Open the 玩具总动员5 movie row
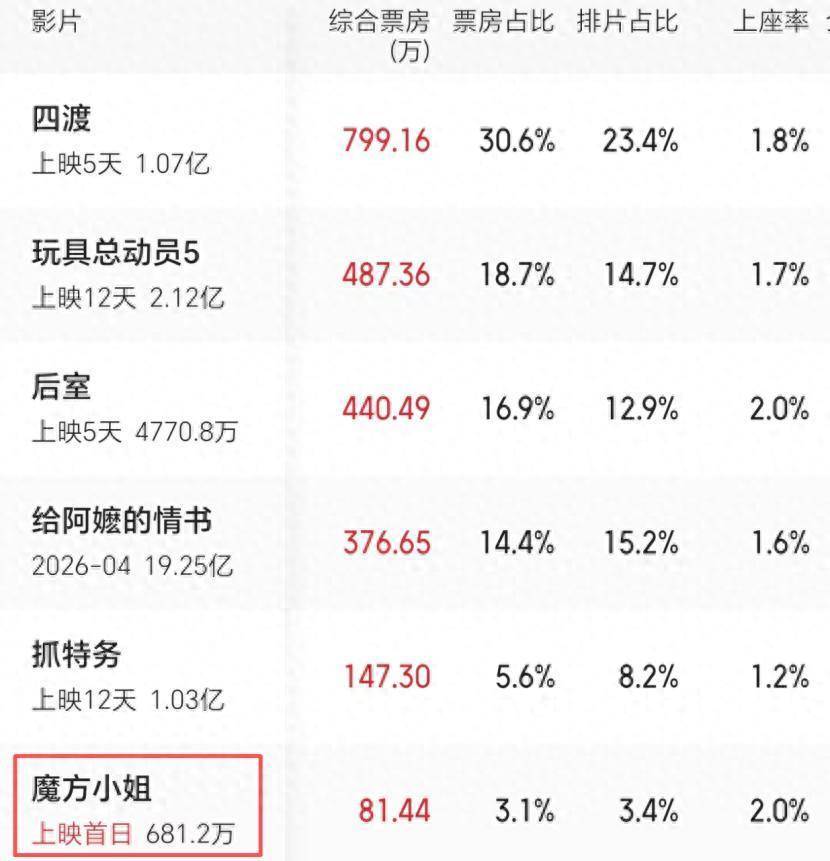Image resolution: width=830 pixels, height=861 pixels. (x=415, y=275)
